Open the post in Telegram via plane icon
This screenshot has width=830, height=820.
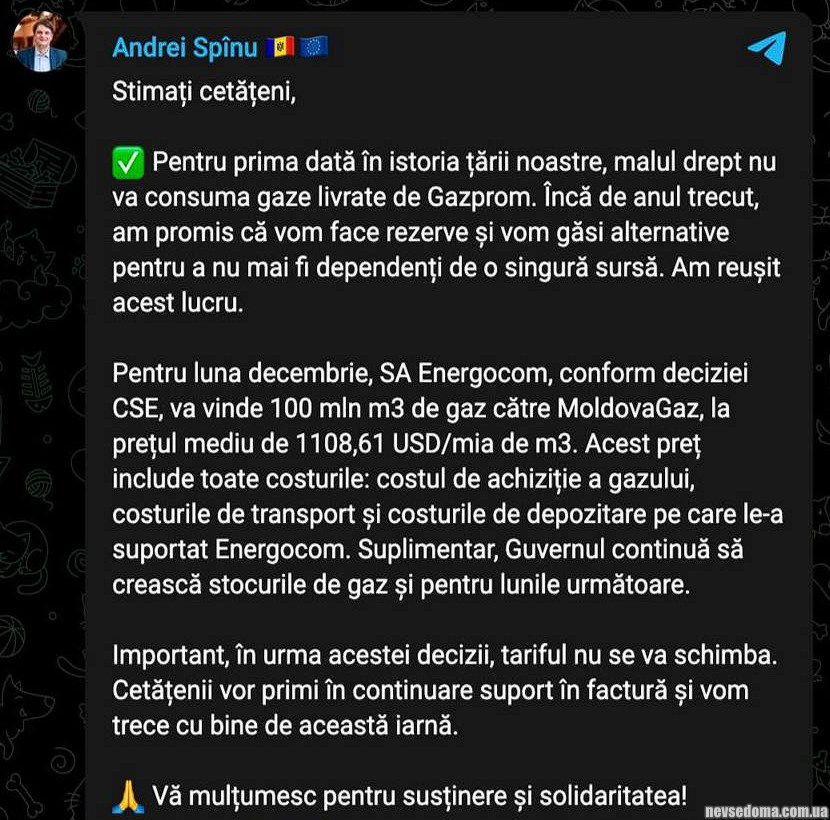click(x=766, y=47)
